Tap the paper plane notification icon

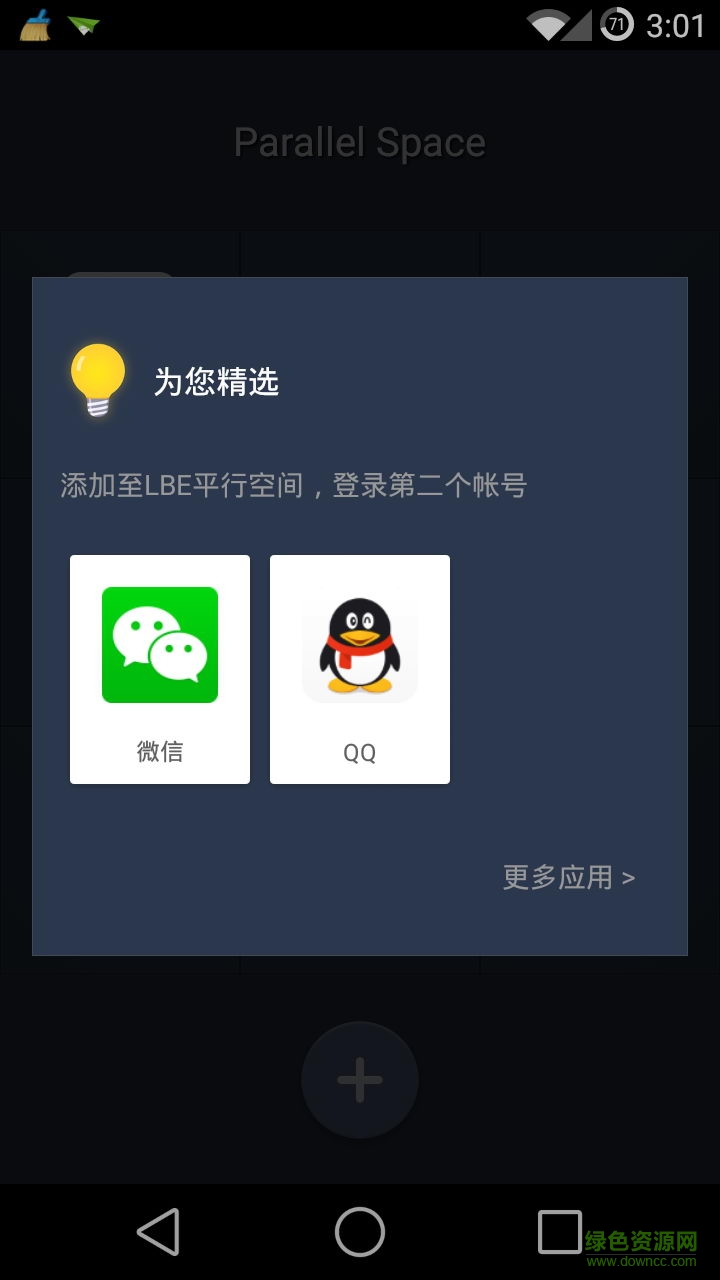85,25
